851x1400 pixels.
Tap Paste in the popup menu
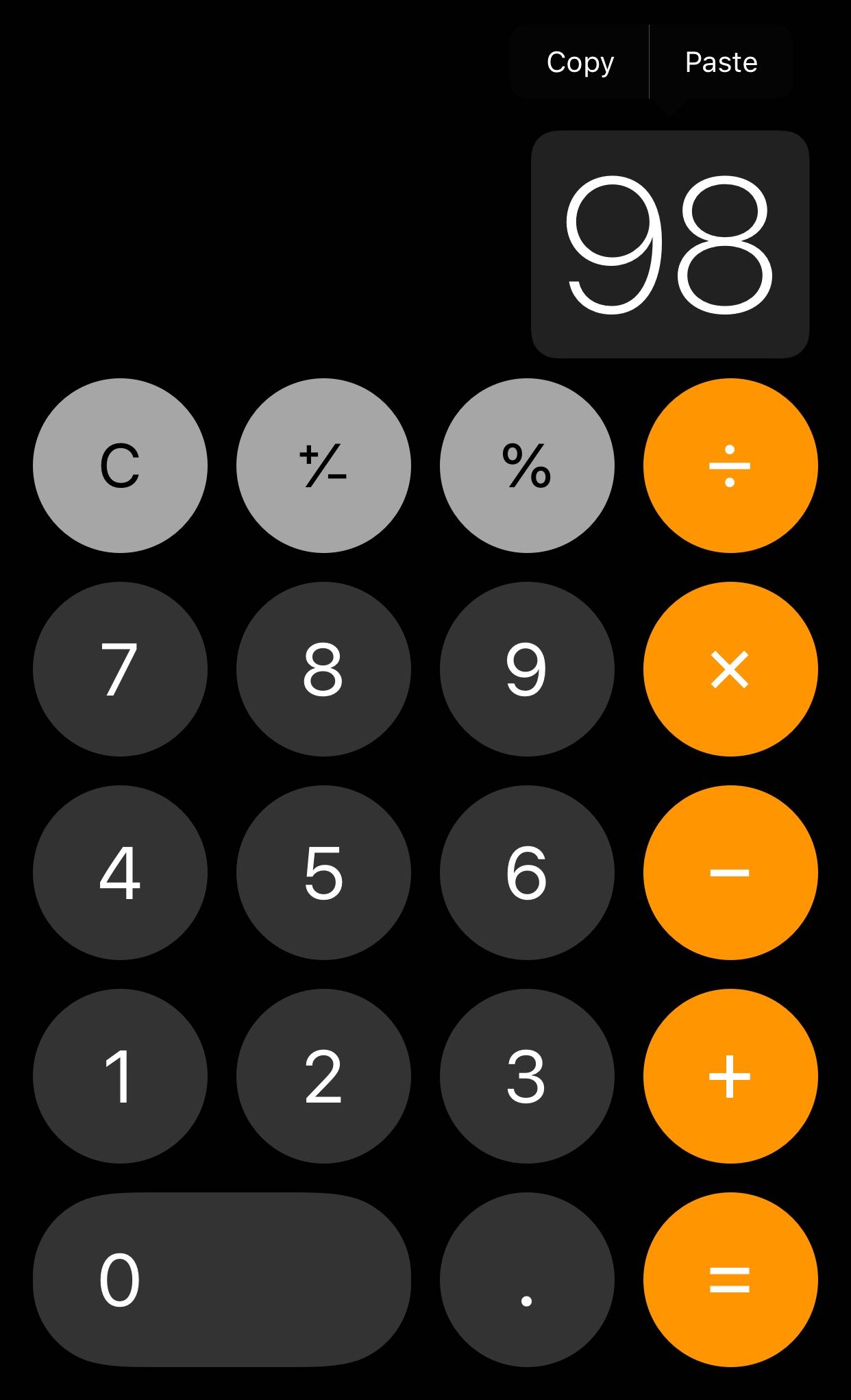(x=721, y=62)
